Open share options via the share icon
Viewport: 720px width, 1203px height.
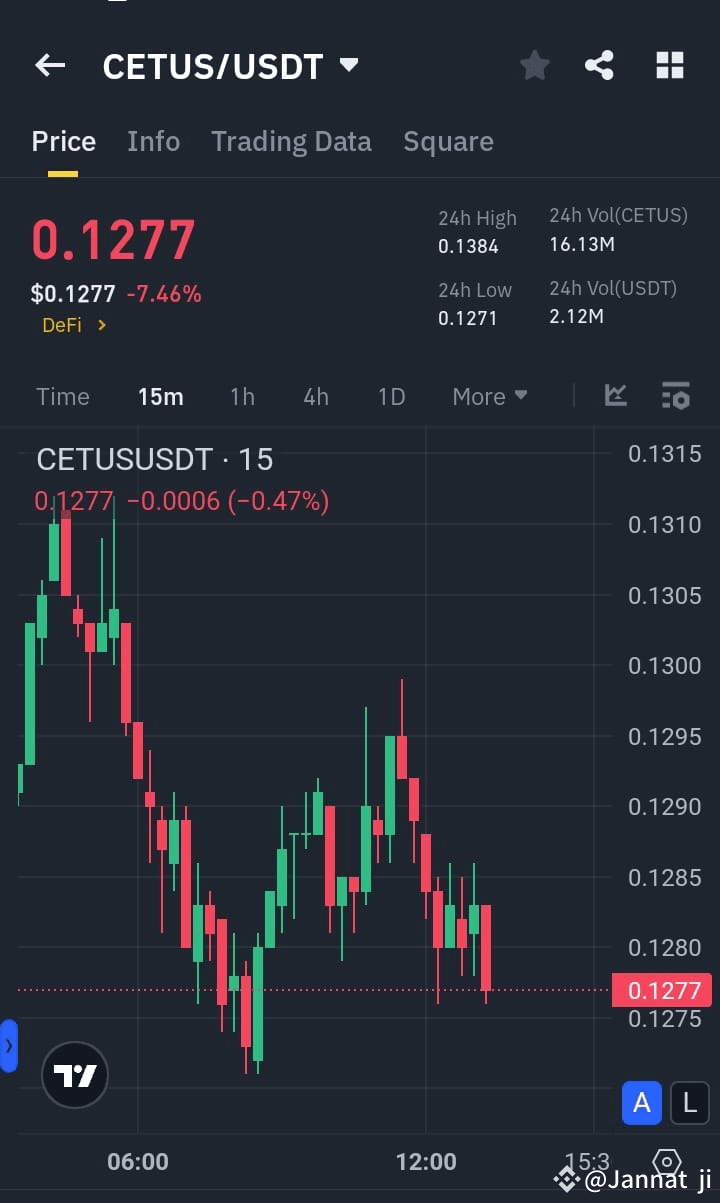point(600,65)
